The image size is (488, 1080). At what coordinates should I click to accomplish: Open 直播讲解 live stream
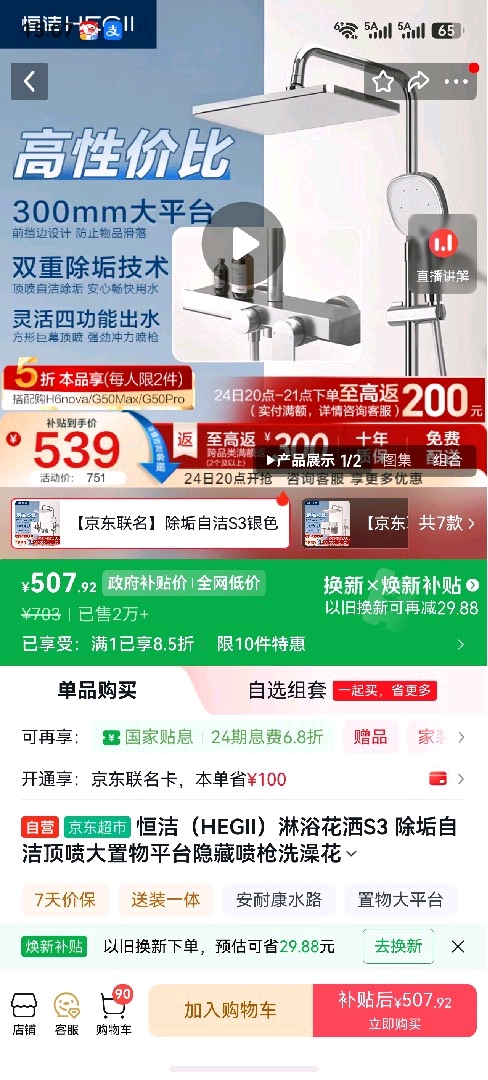coord(443,253)
